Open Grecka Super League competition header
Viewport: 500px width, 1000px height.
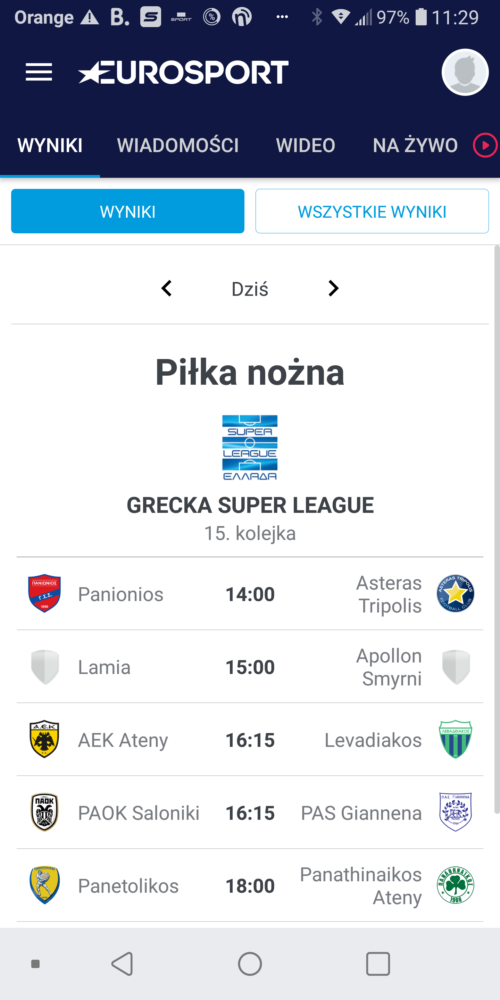250,505
